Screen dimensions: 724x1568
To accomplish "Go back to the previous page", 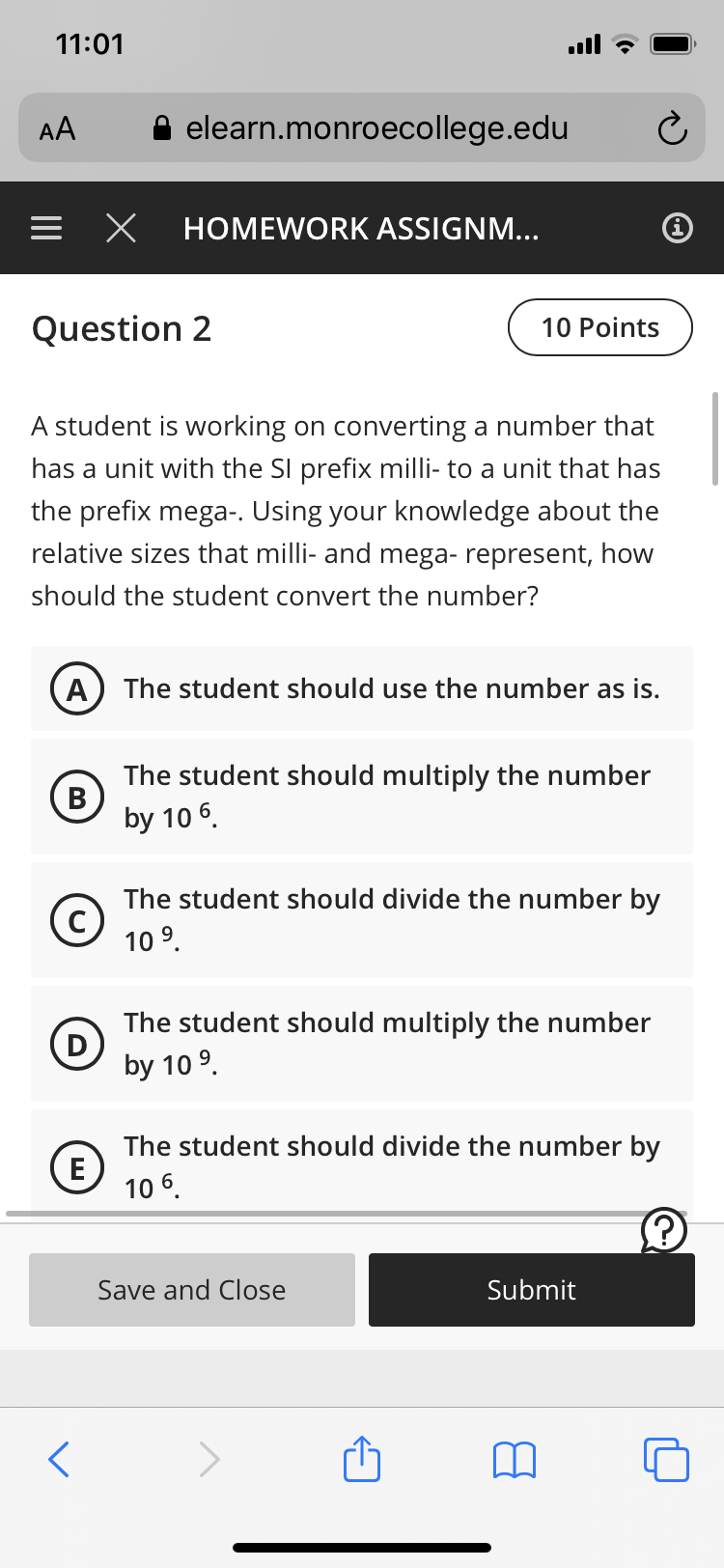I will click(x=59, y=1459).
